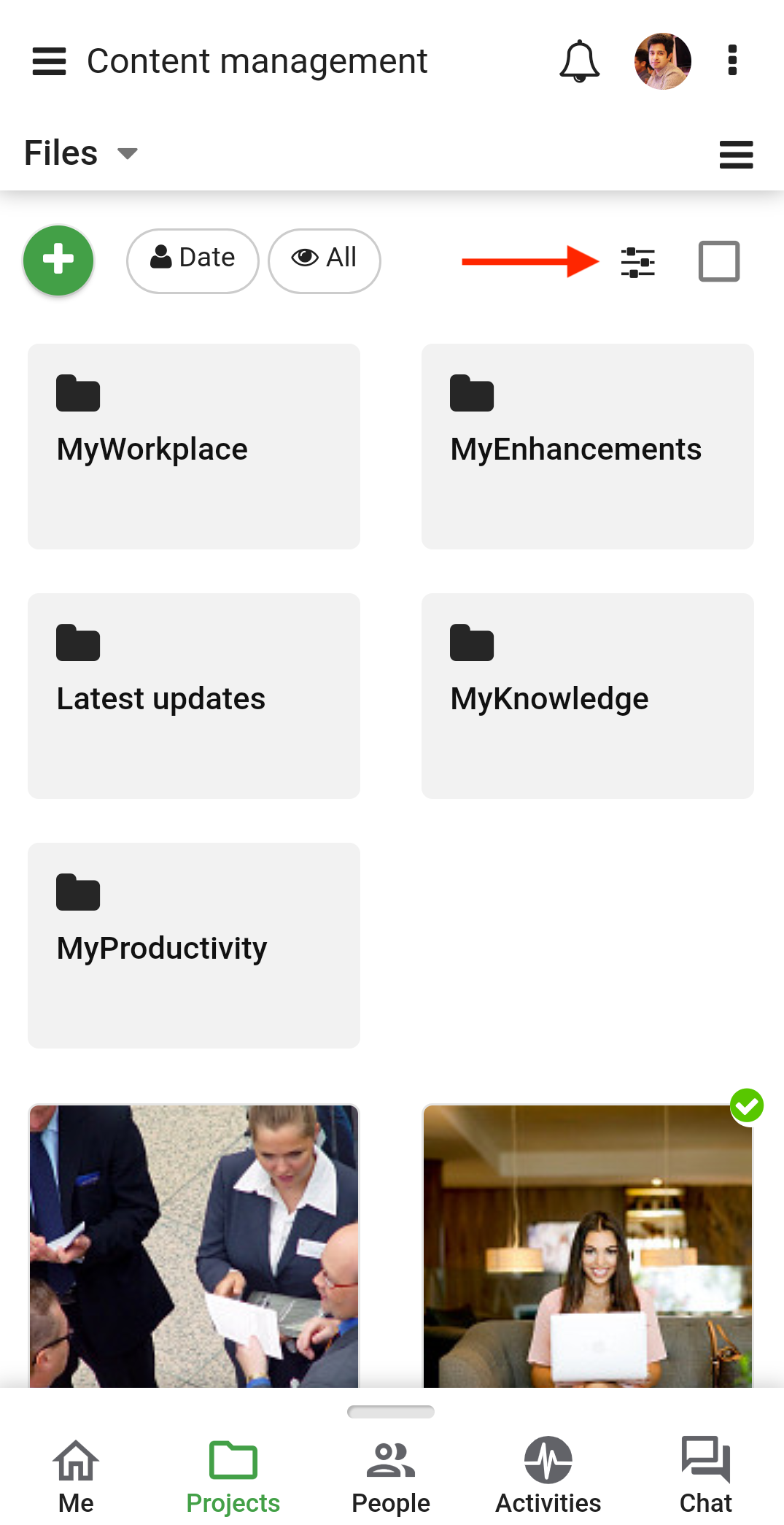Screen dimensions: 784x1525
Task: Open the MyEnhancements folder
Action: (x=588, y=447)
